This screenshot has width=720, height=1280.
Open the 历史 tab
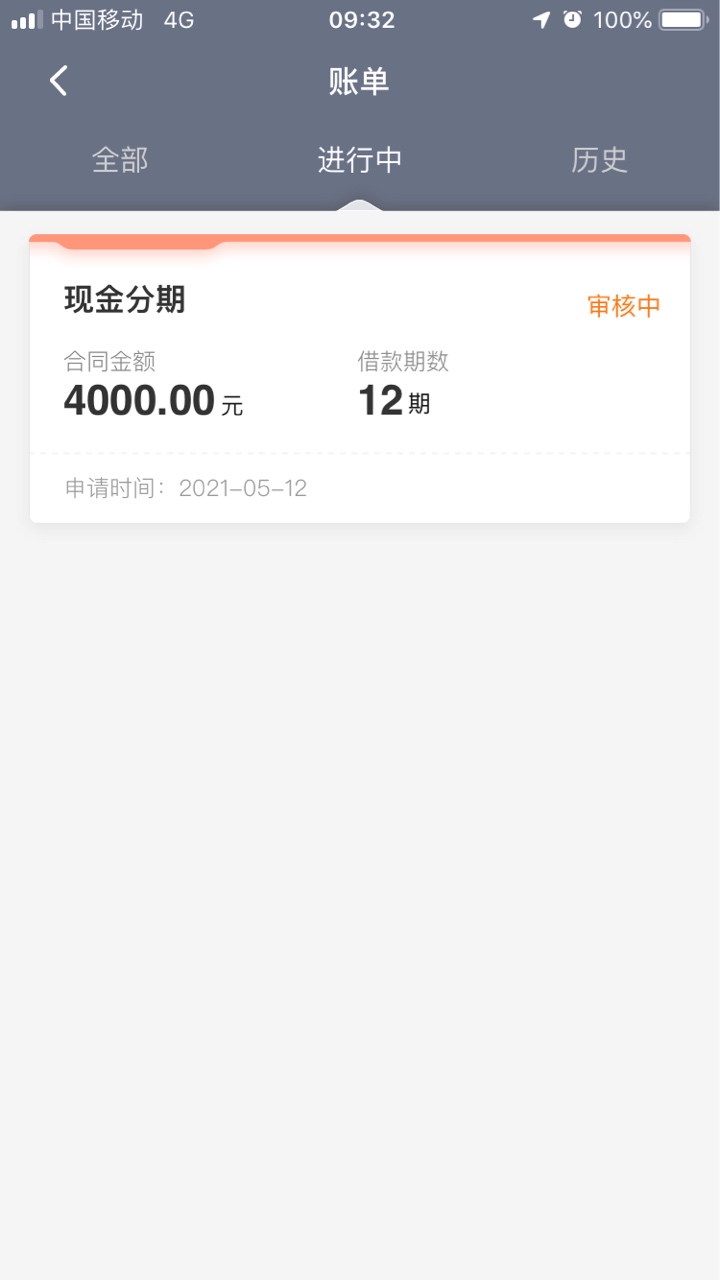tap(600, 160)
